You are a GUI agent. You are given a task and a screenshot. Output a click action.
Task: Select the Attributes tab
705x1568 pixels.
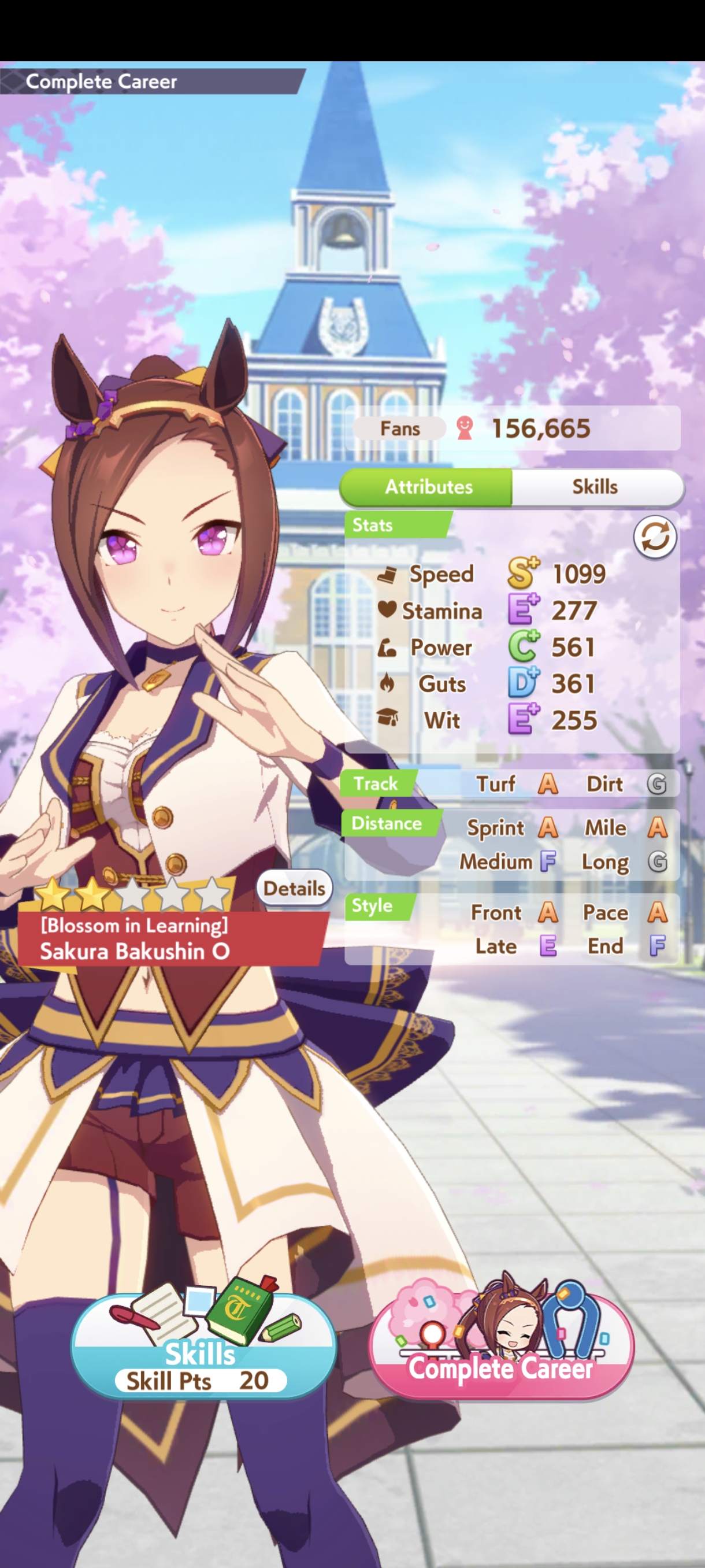pyautogui.click(x=426, y=486)
